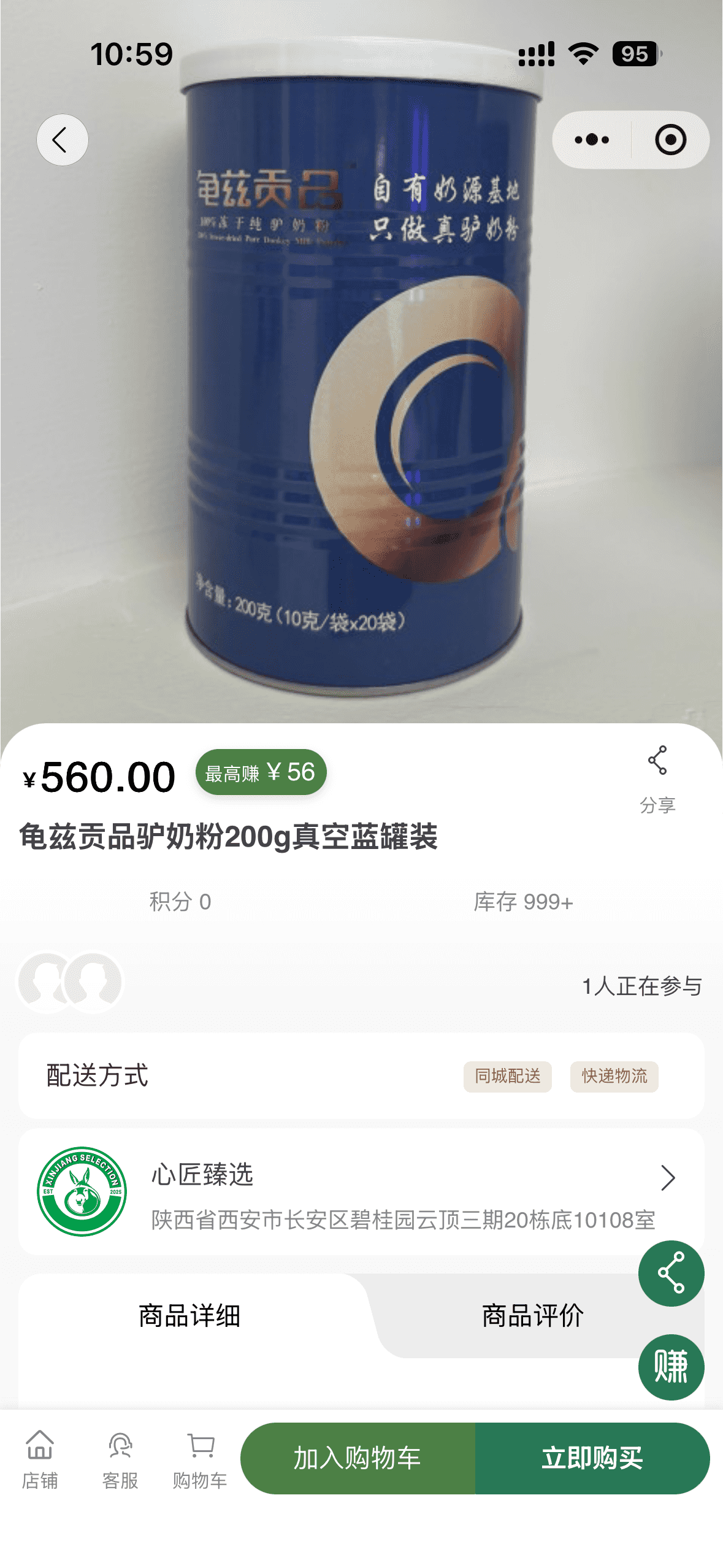Viewport: 723px width, 1568px height.
Task: Go back using the arrow button
Action: pyautogui.click(x=62, y=140)
